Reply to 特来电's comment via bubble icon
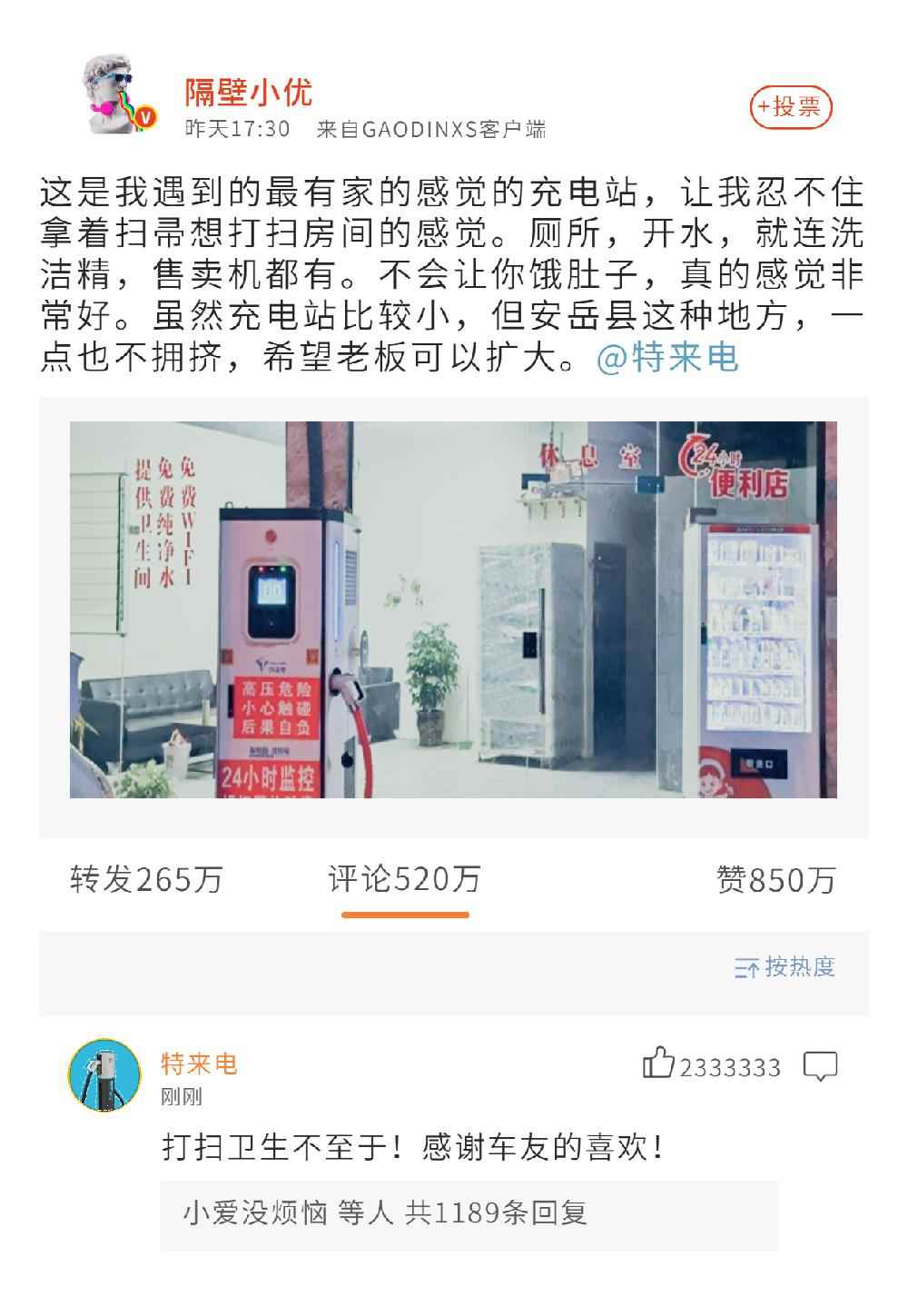This screenshot has height=1316, width=908. tap(820, 1065)
